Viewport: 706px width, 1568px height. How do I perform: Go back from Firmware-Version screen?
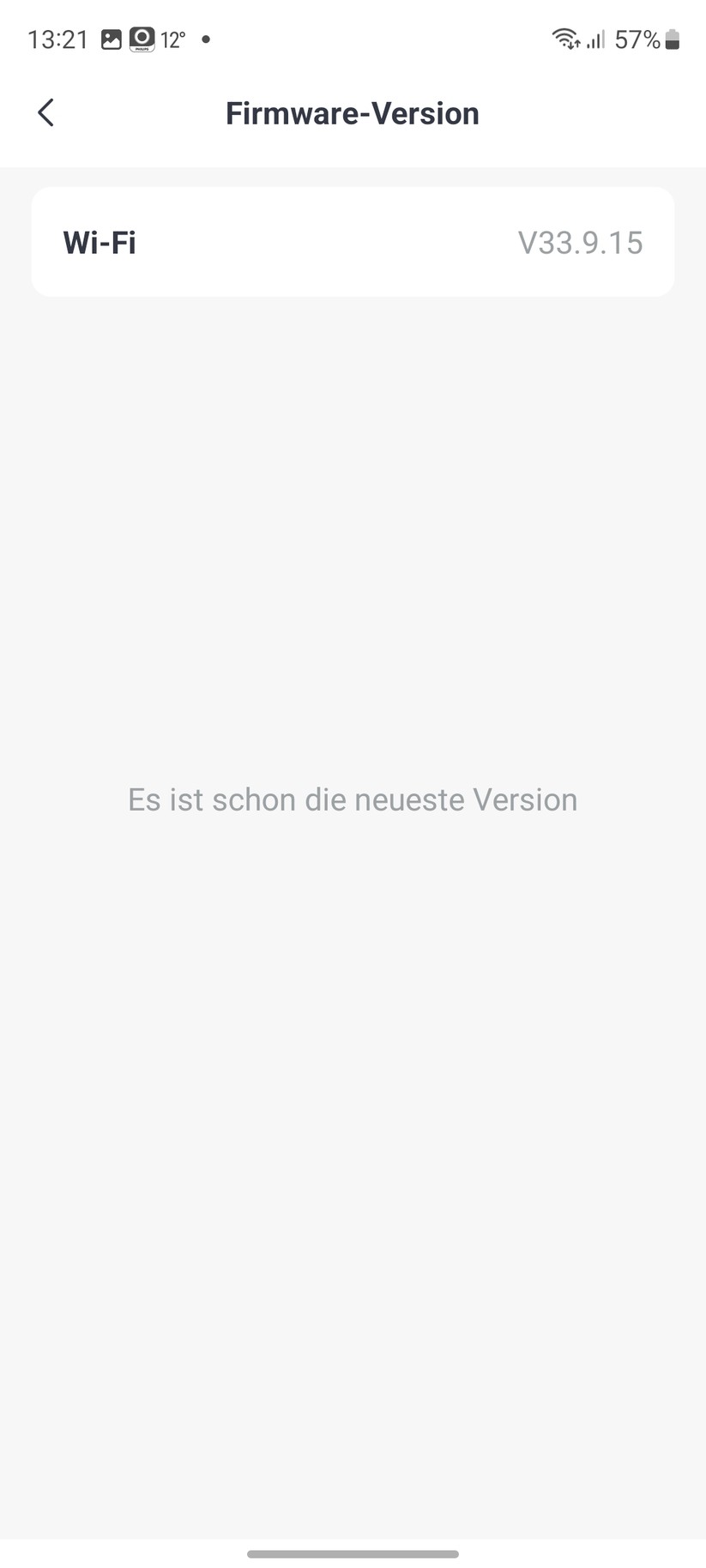(46, 112)
